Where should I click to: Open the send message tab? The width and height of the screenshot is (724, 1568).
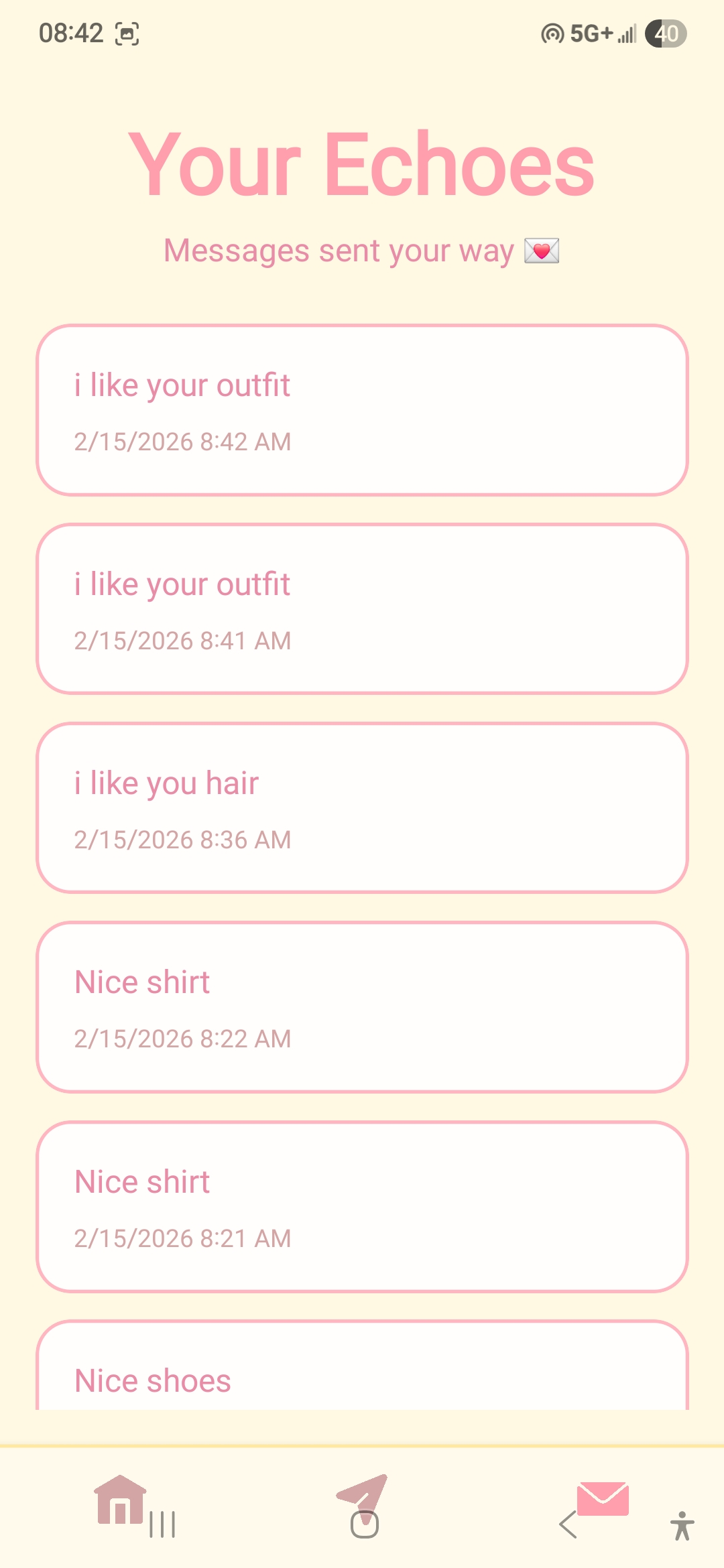tap(363, 1493)
